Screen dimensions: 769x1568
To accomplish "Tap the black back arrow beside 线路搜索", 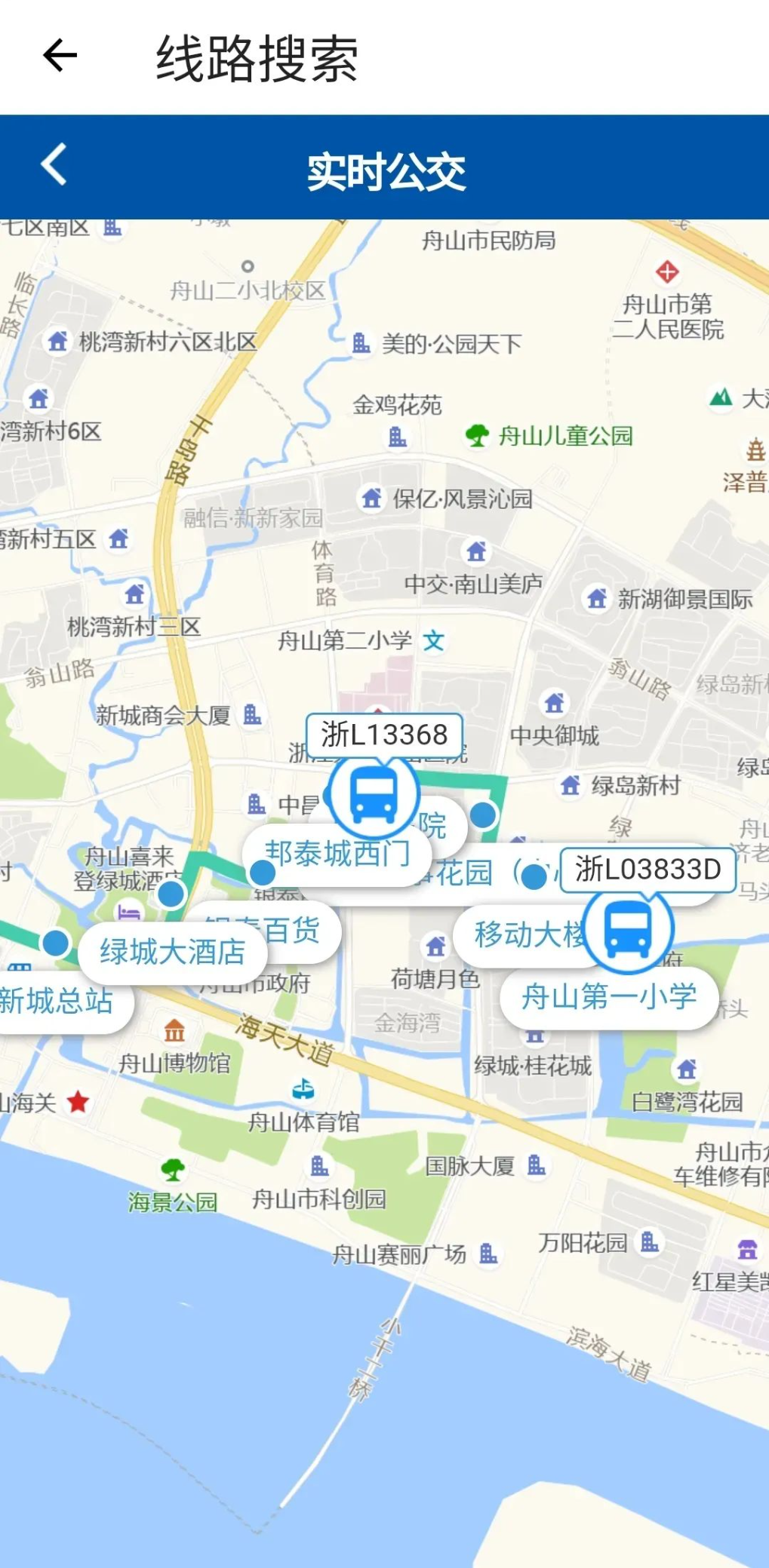I will 60,56.
